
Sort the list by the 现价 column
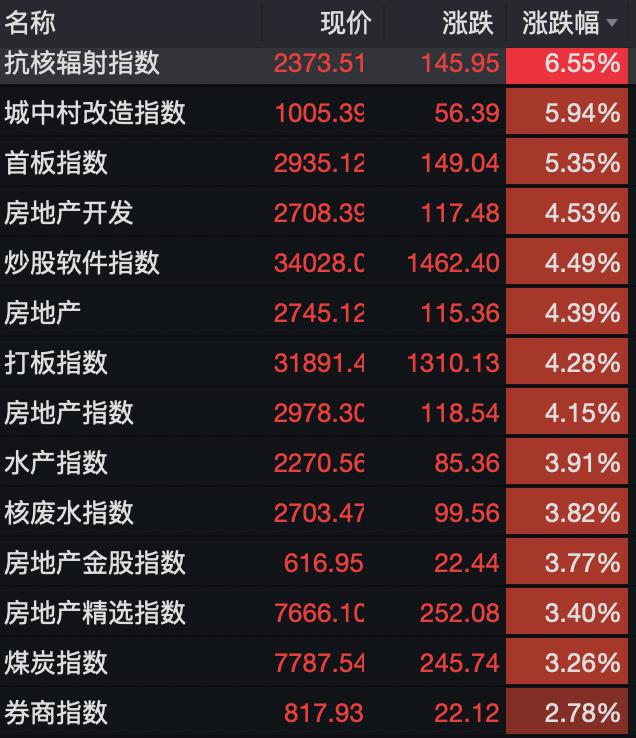(345, 22)
